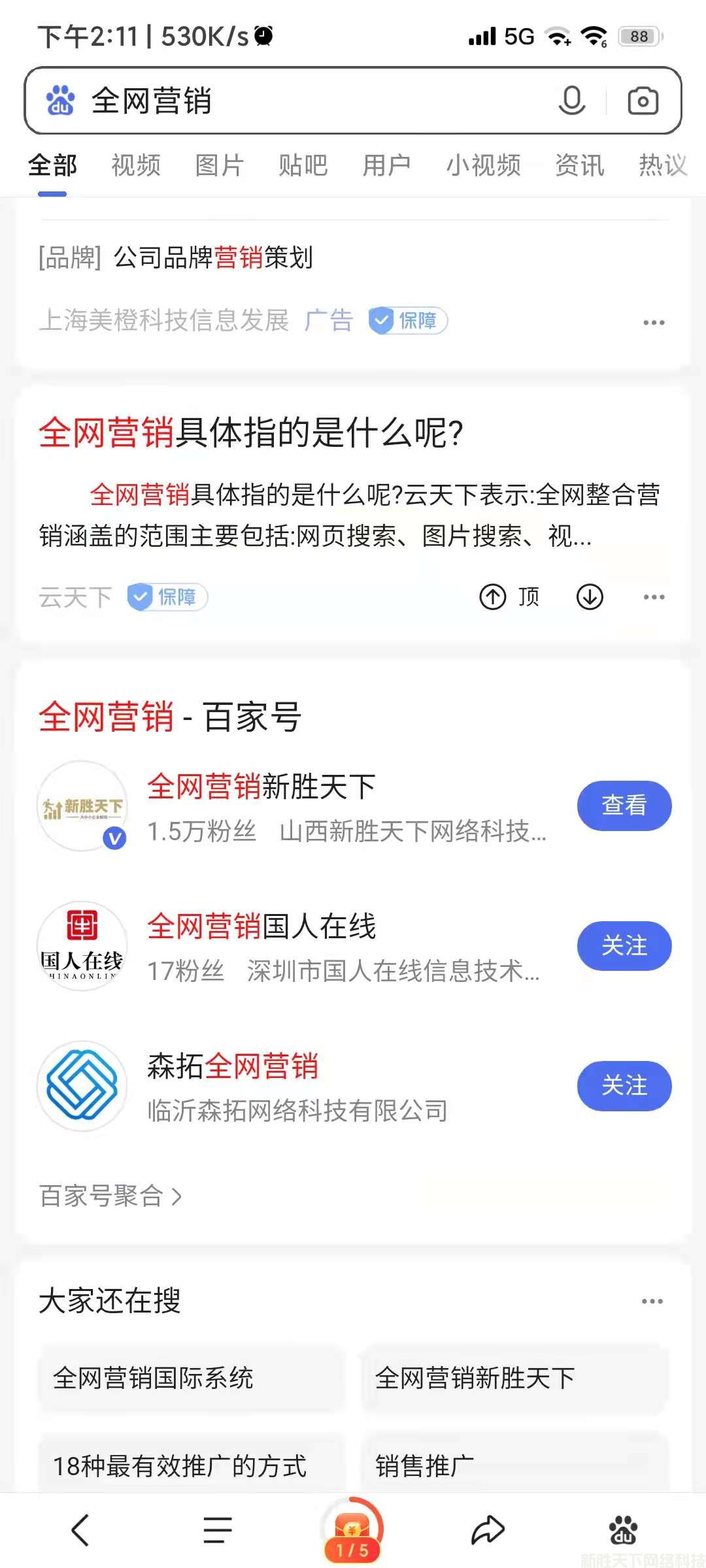Open the bottom toolbar menu icon
The height and width of the screenshot is (1568, 706).
[x=217, y=1530]
